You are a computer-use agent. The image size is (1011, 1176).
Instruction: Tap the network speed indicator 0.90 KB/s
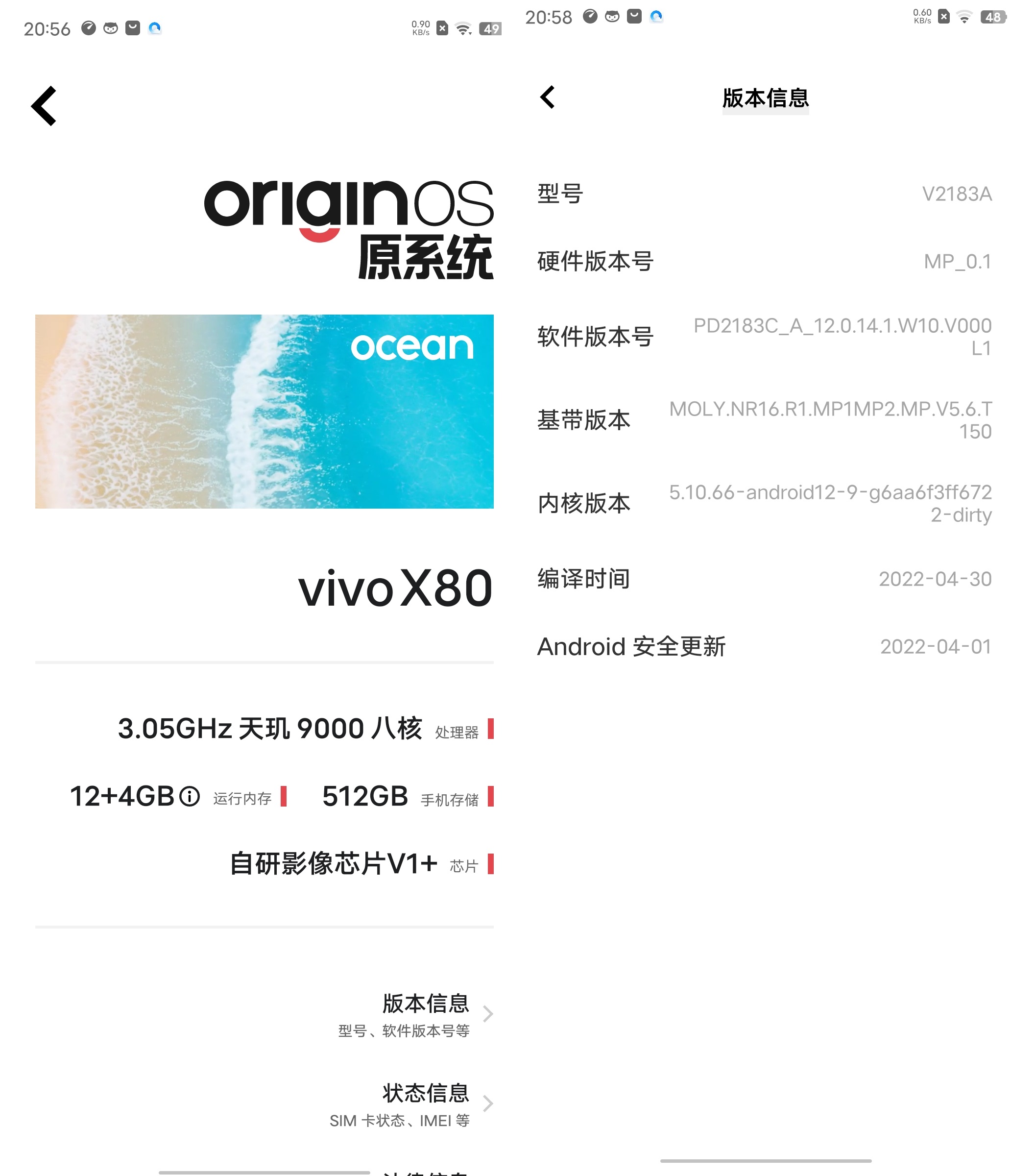pyautogui.click(x=421, y=27)
